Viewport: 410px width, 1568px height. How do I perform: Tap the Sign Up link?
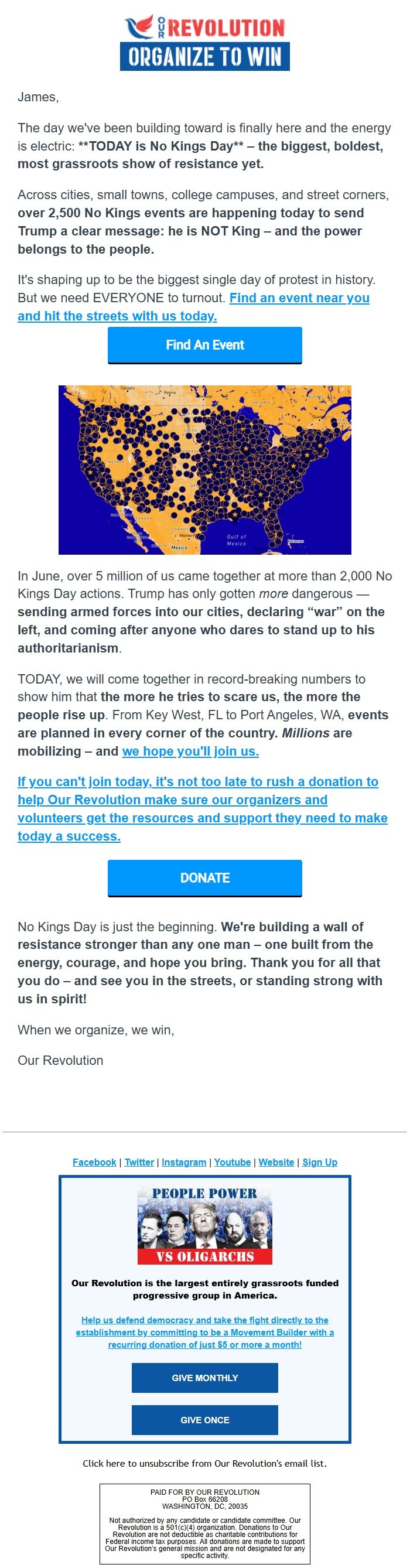point(320,1162)
